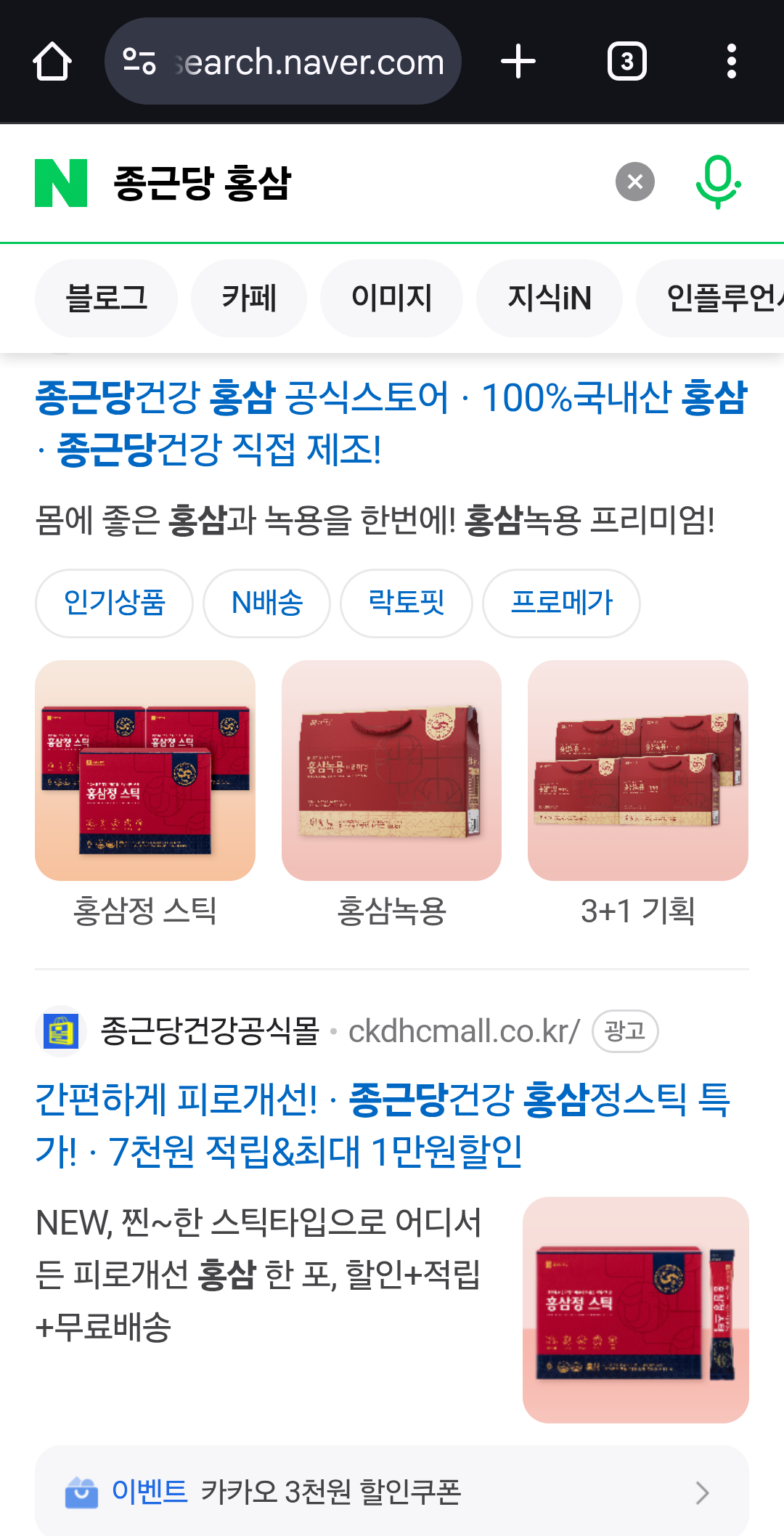Open a new browser tab
784x1536 pixels.
tap(518, 61)
